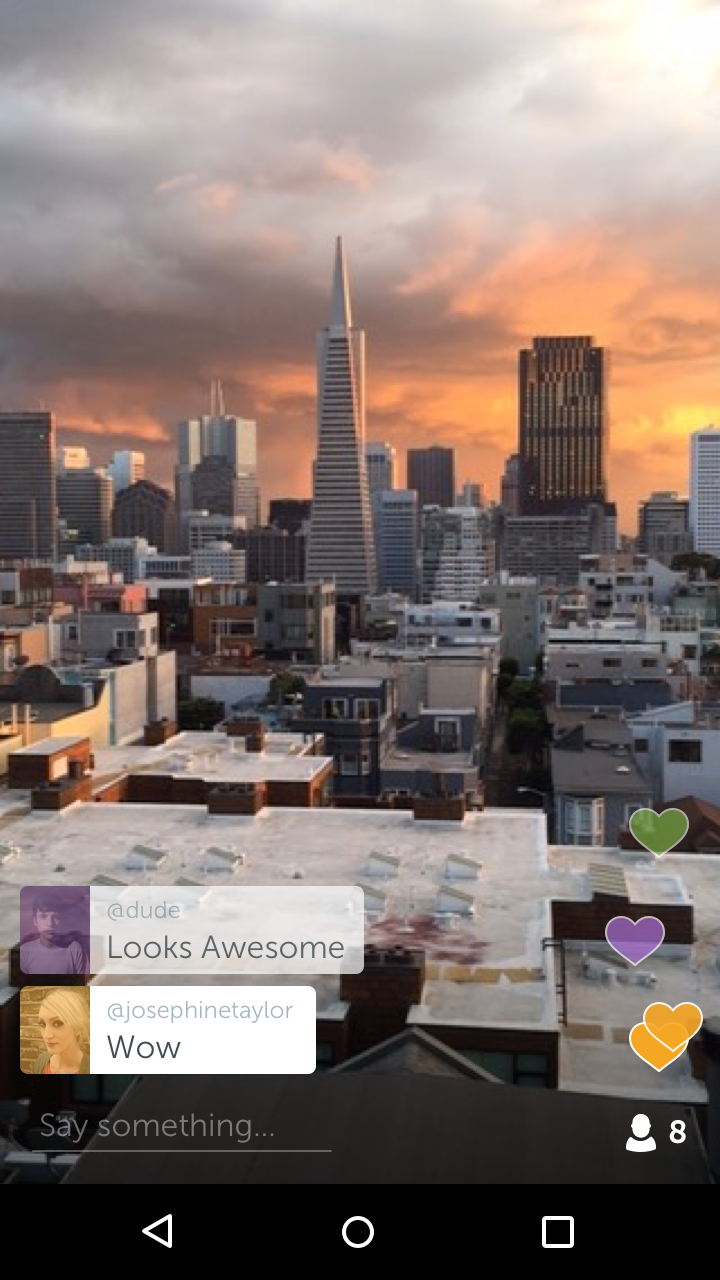
Task: Tap the 'Say something...' comment field
Action: coord(180,1127)
